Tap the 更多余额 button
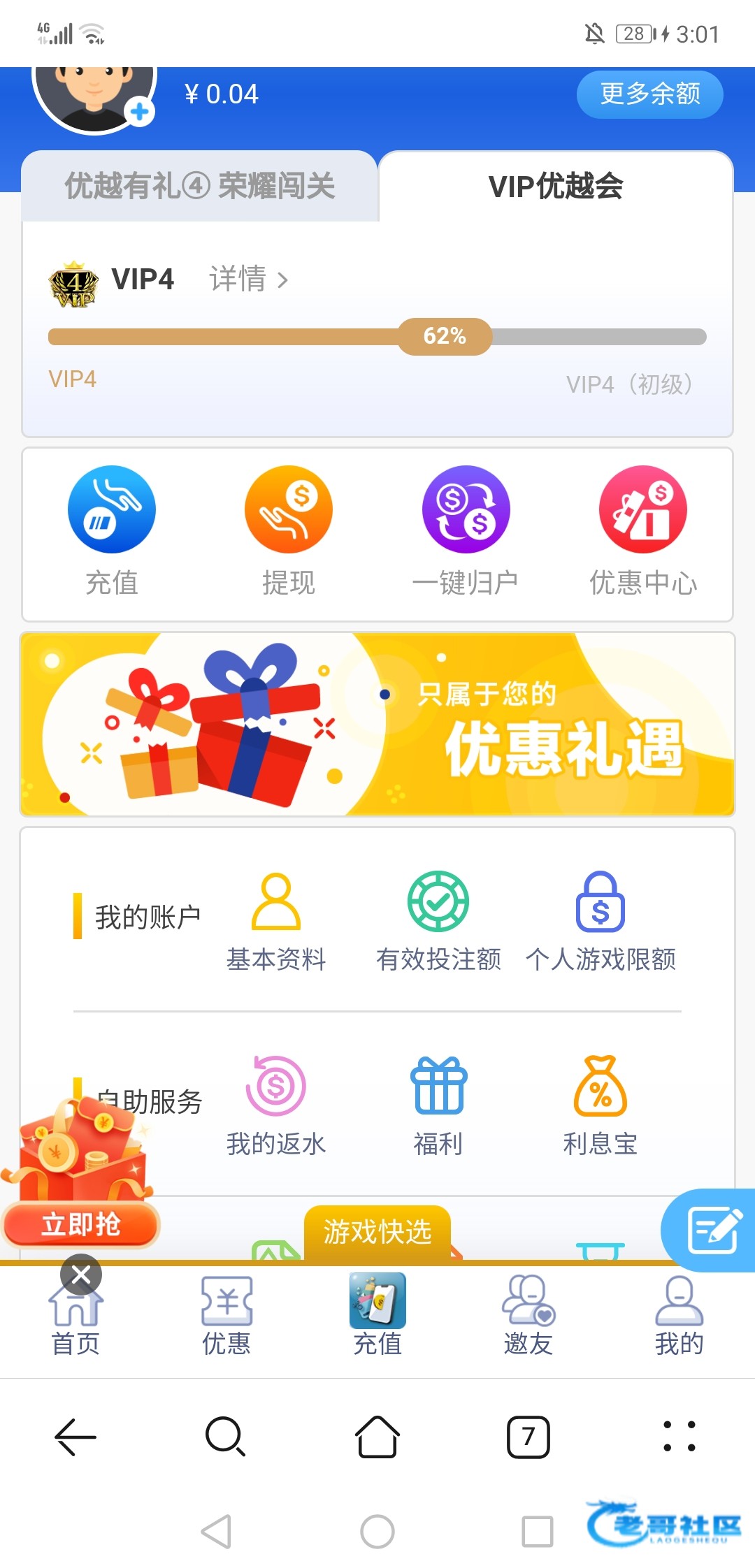Screen dimensions: 755x1568 point(649,94)
